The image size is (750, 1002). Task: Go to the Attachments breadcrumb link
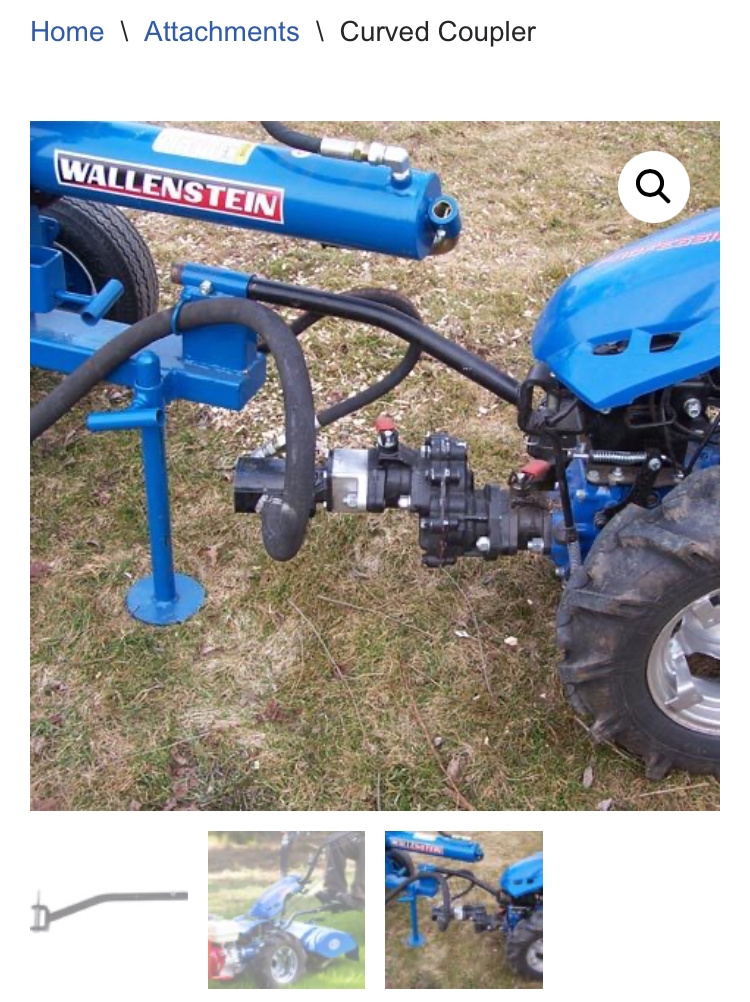(x=221, y=32)
